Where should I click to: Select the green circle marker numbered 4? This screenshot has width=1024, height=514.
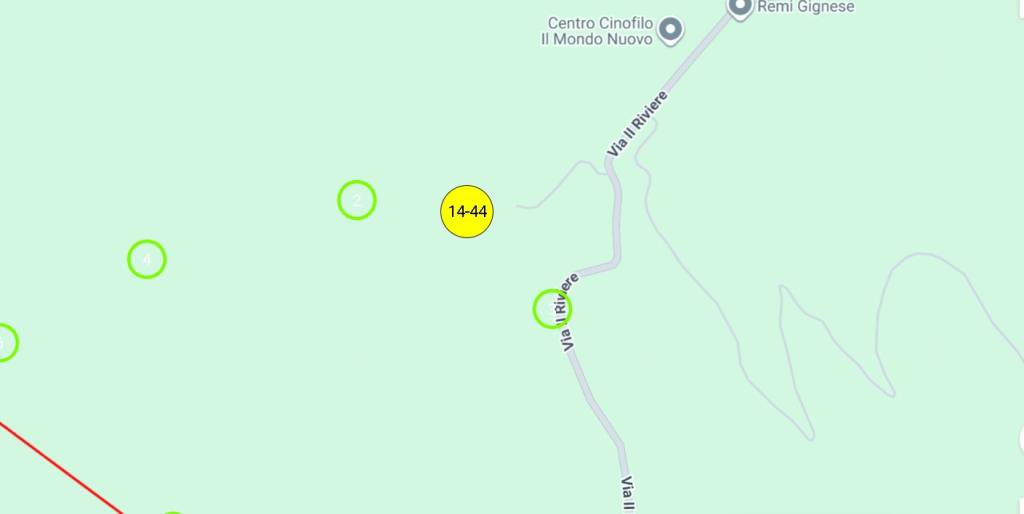click(x=147, y=259)
